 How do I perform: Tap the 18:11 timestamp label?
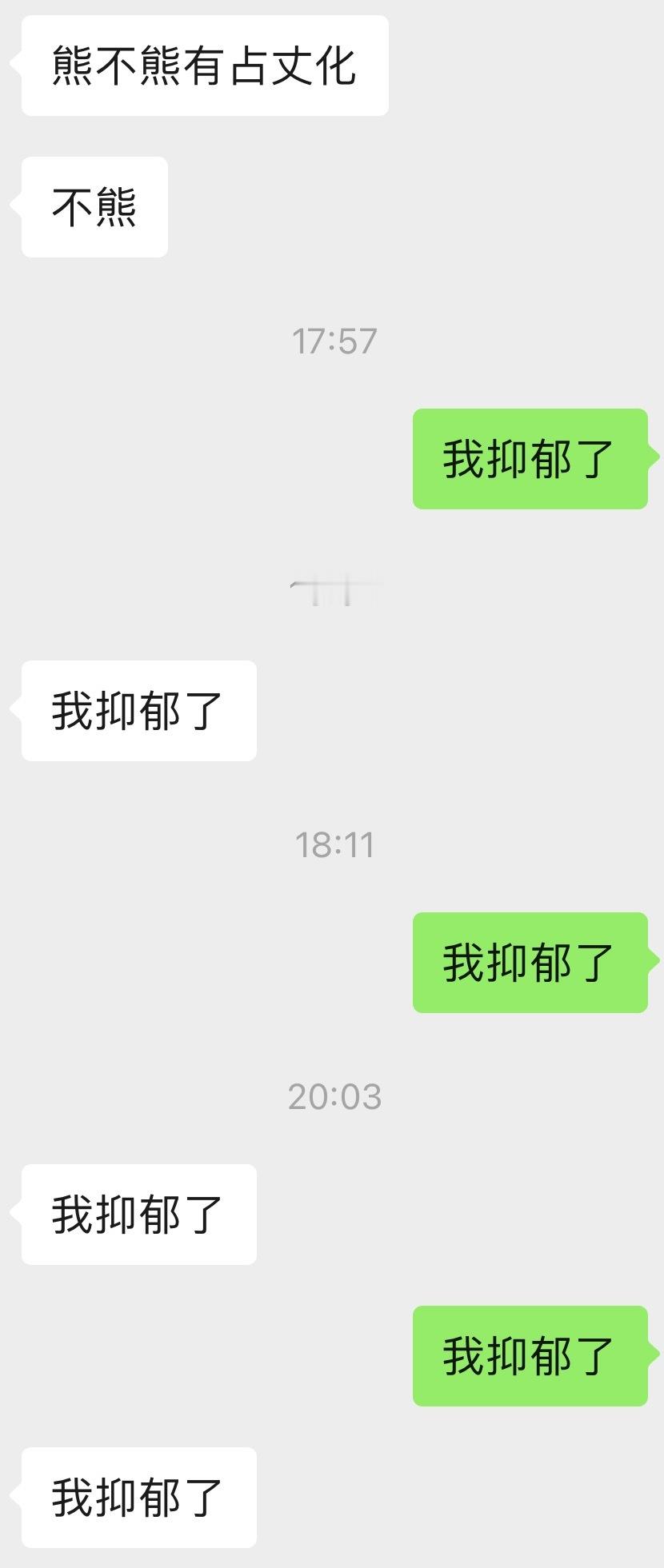336,845
